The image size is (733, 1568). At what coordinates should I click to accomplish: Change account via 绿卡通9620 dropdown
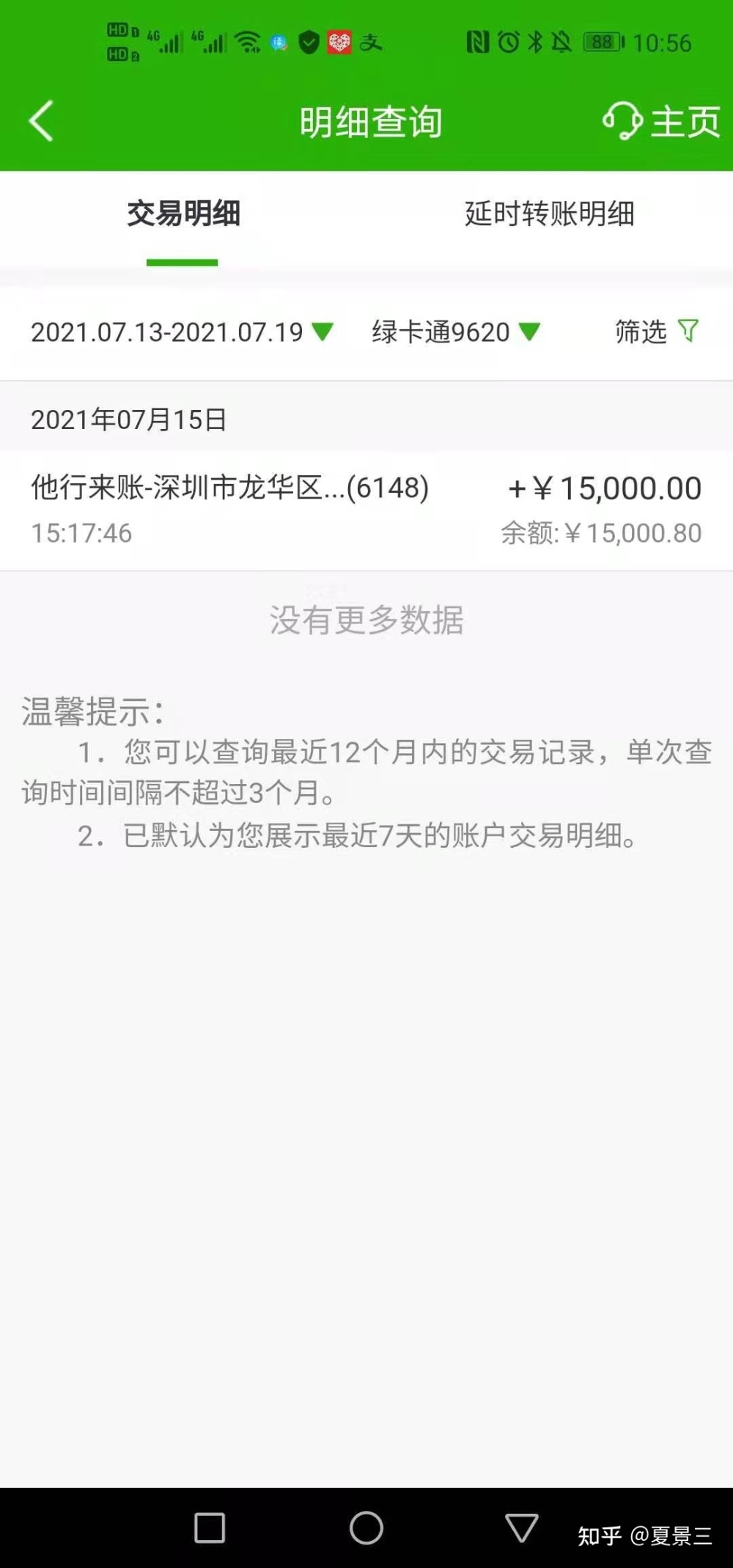click(455, 332)
